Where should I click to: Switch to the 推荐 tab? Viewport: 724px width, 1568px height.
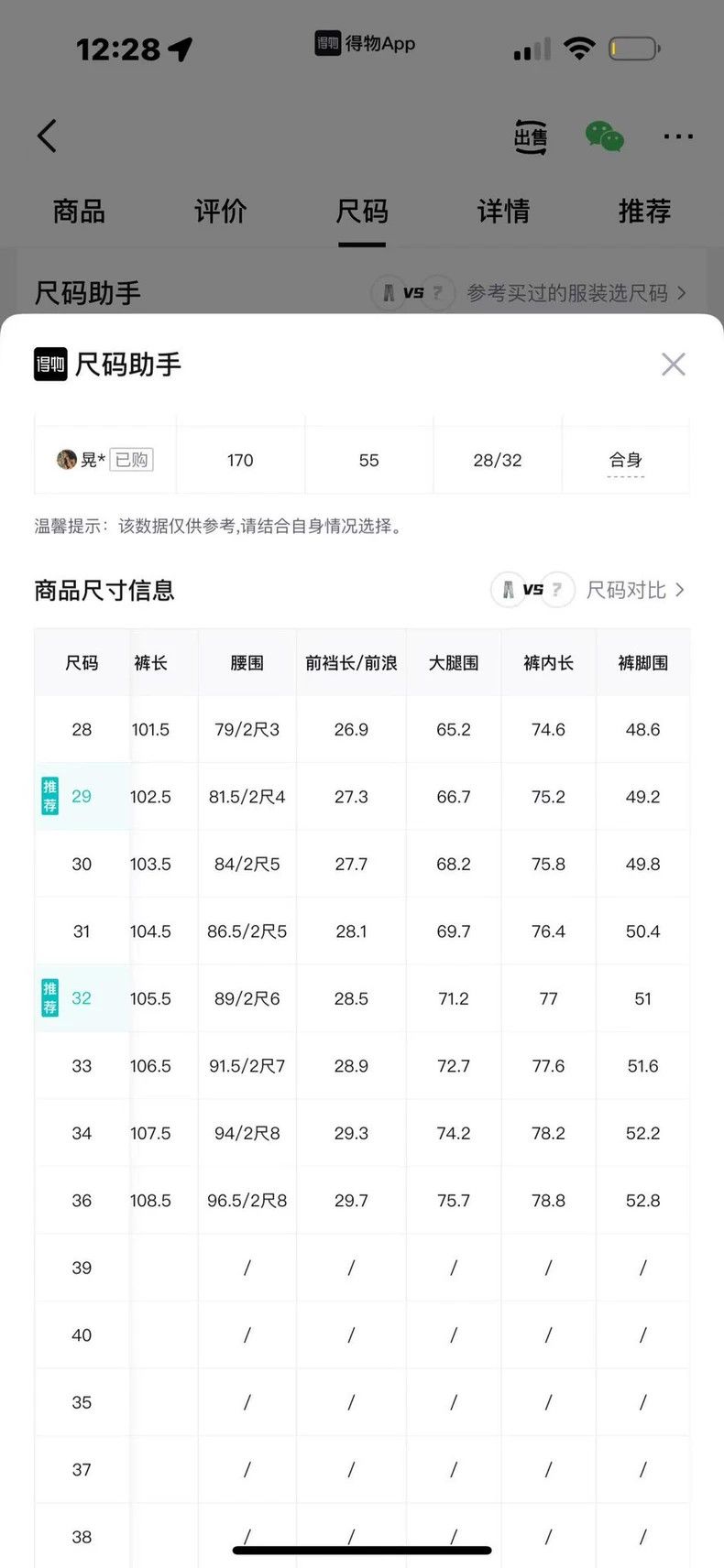644,212
